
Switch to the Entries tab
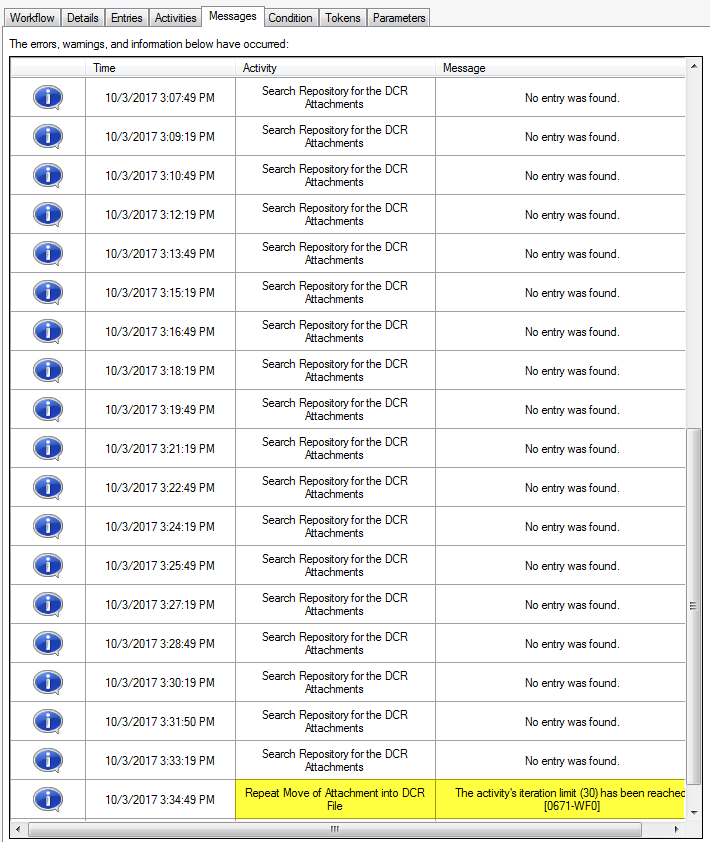127,18
